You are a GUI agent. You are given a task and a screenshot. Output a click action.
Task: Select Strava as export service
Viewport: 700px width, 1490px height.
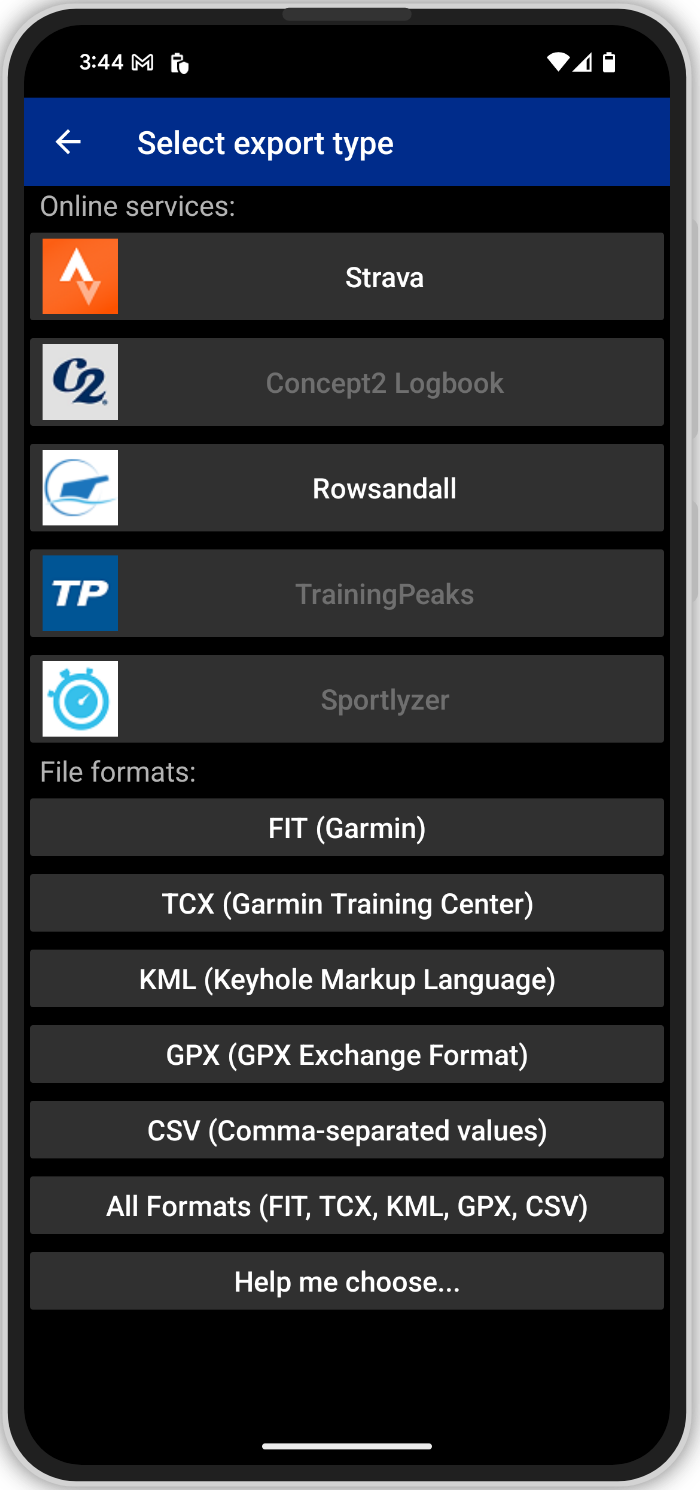[x=347, y=277]
